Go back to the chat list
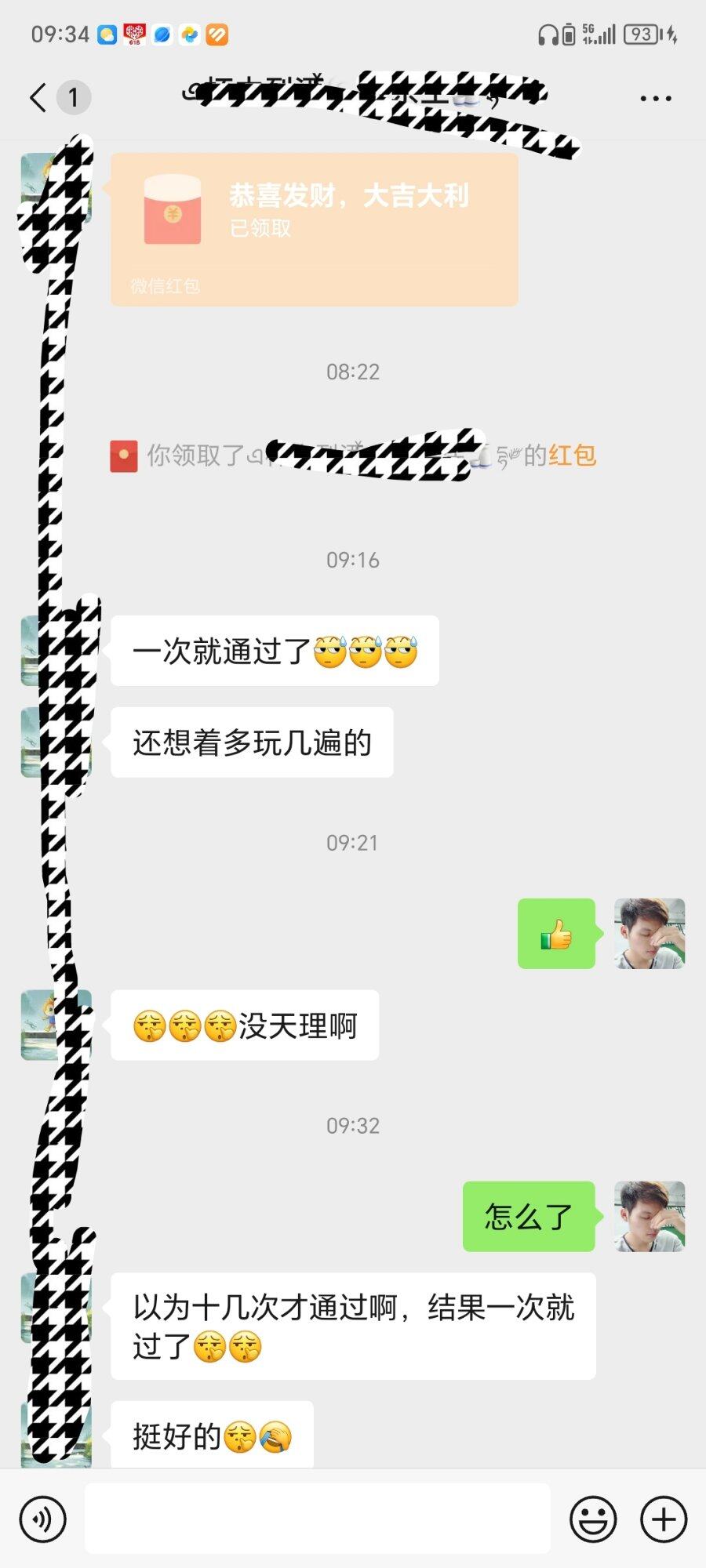Viewport: 706px width, 1568px height. (x=38, y=98)
